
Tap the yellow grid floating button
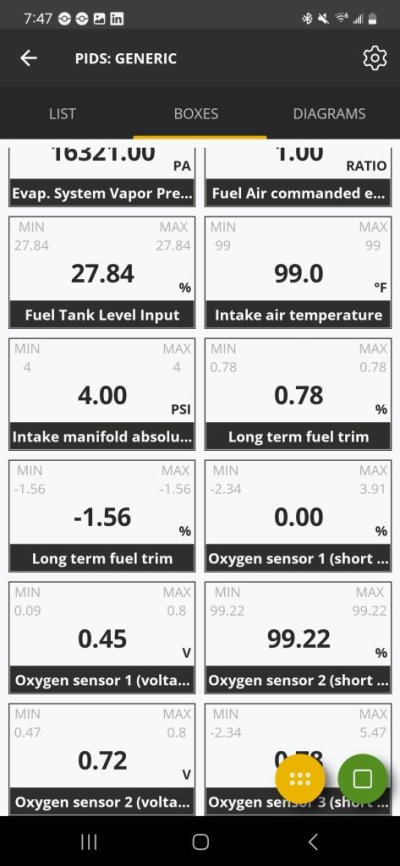[300, 779]
